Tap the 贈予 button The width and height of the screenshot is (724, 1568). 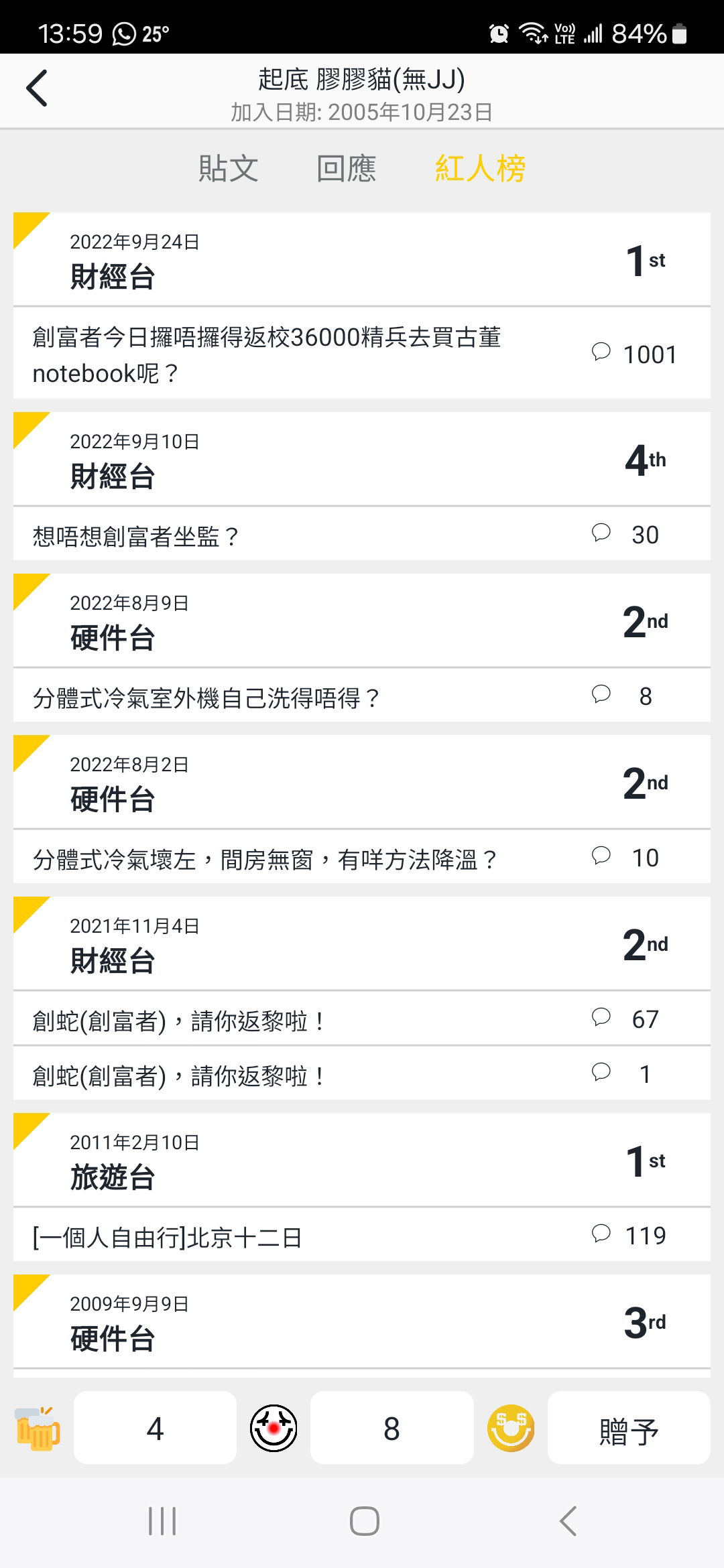point(629,1427)
